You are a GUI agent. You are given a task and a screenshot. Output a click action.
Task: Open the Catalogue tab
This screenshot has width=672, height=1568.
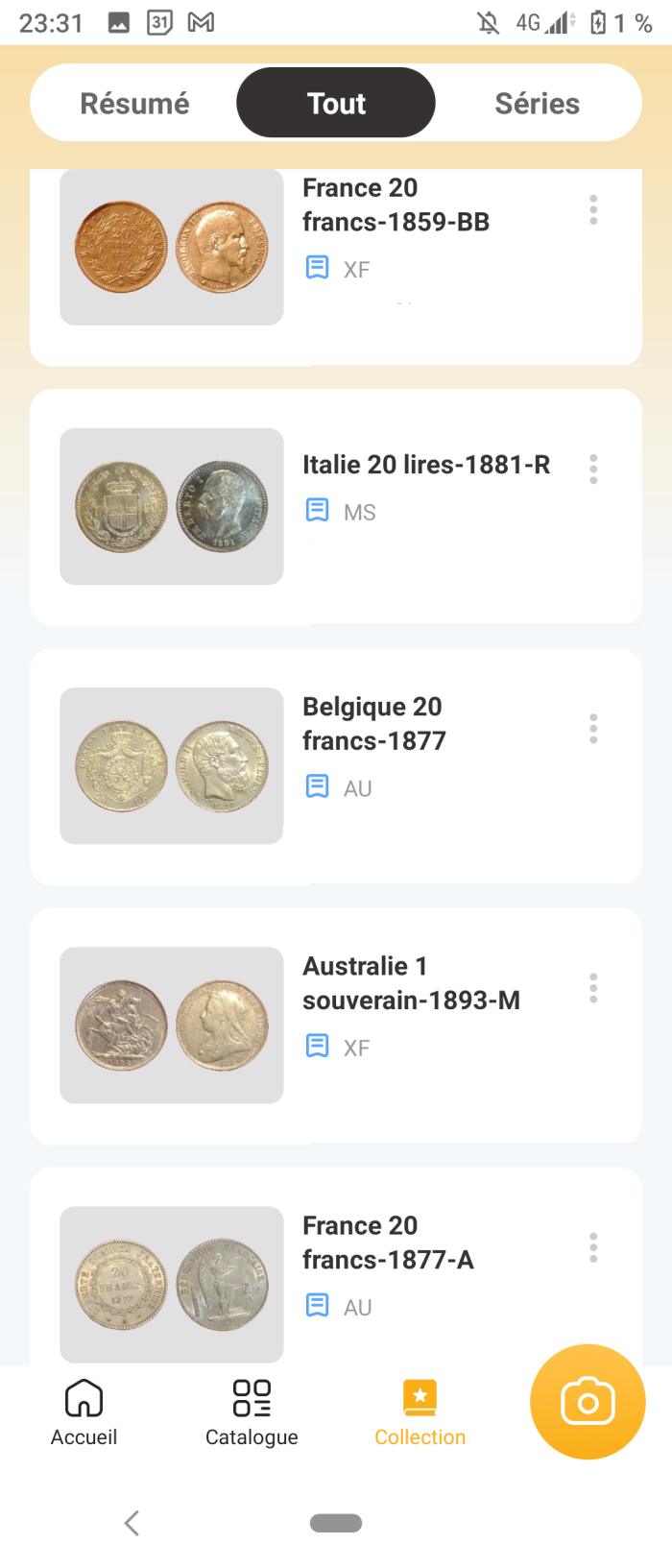point(252,1411)
